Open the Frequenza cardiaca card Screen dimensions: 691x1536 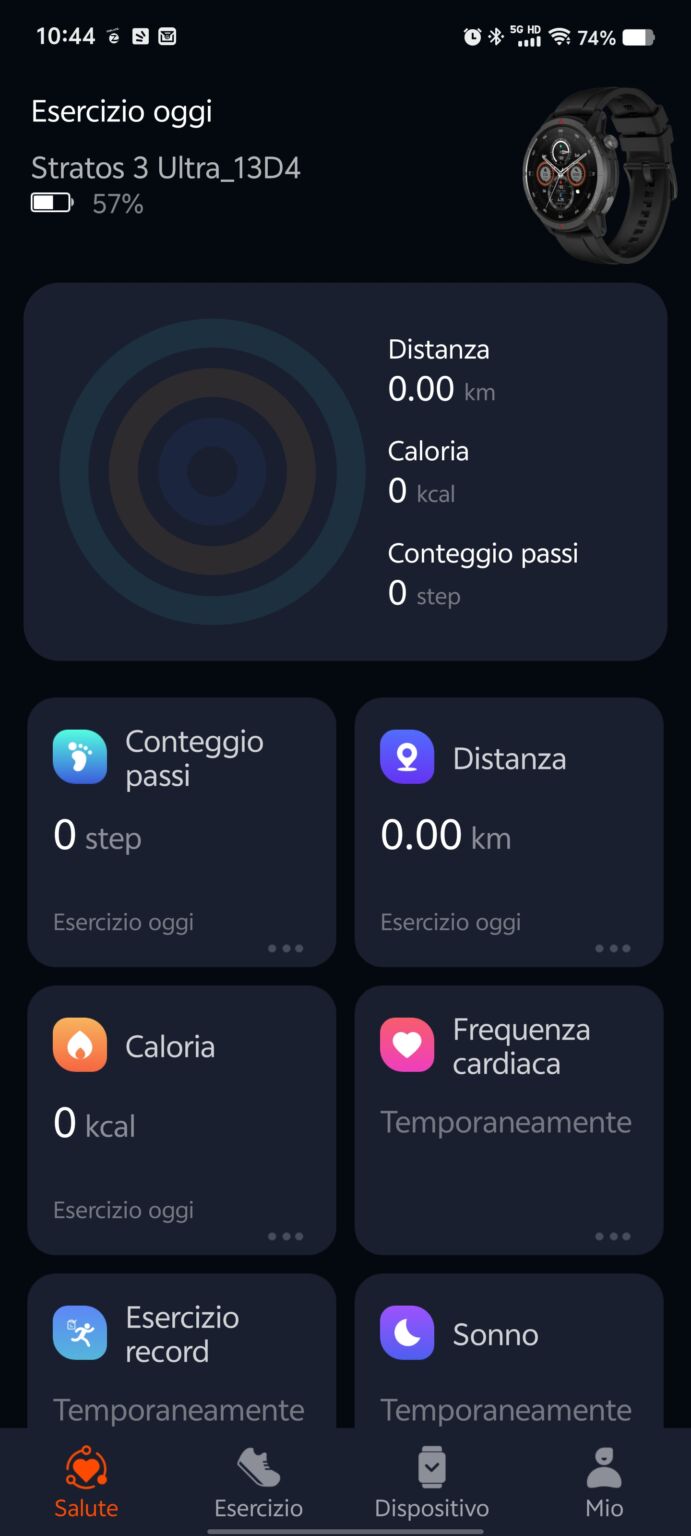click(x=509, y=1120)
